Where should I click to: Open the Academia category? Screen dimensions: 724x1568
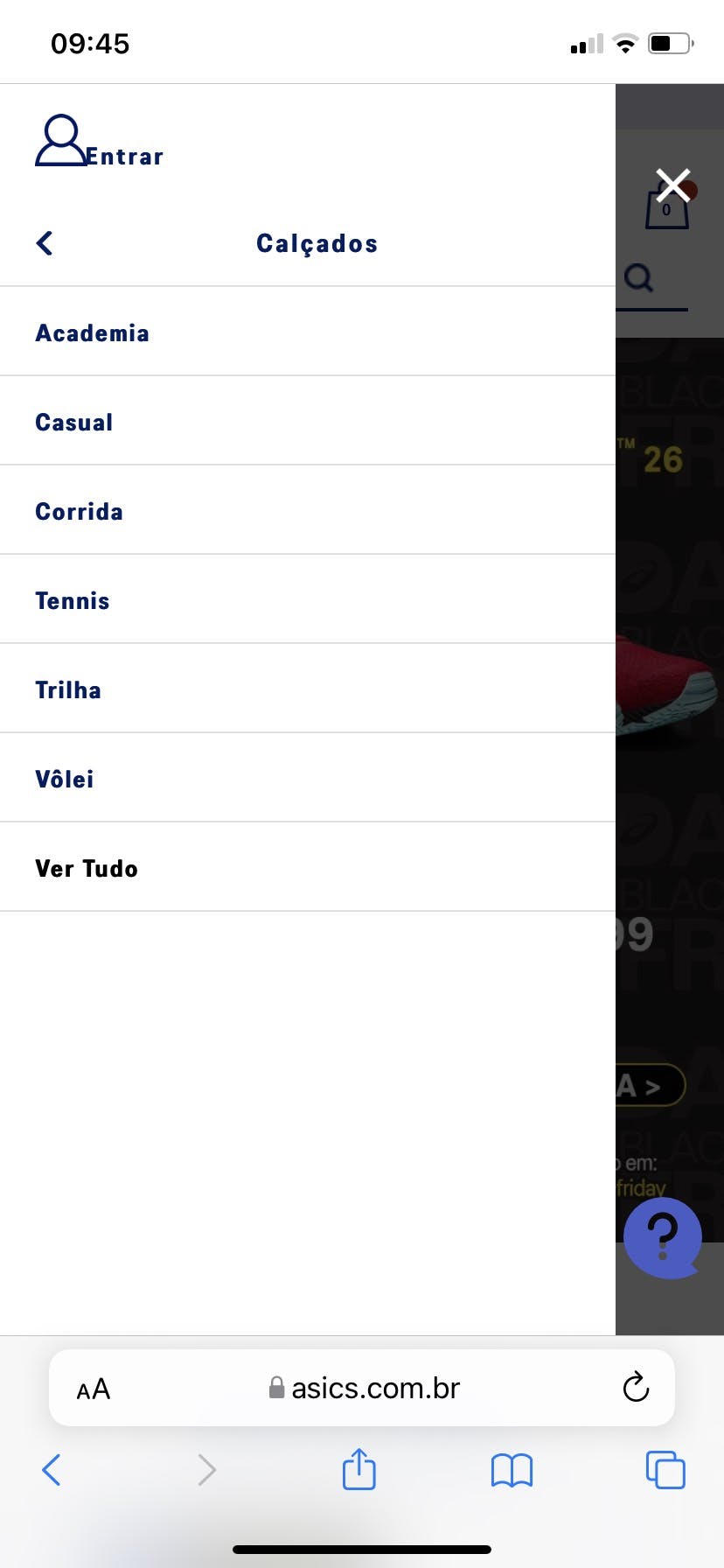point(92,333)
